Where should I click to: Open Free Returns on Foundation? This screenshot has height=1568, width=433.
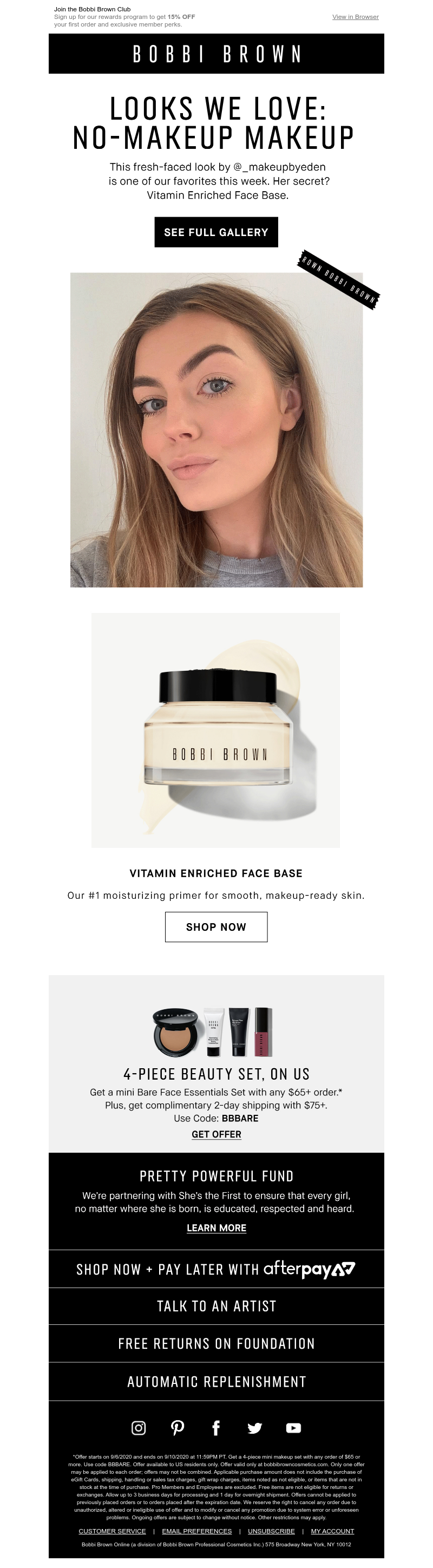[x=216, y=1343]
